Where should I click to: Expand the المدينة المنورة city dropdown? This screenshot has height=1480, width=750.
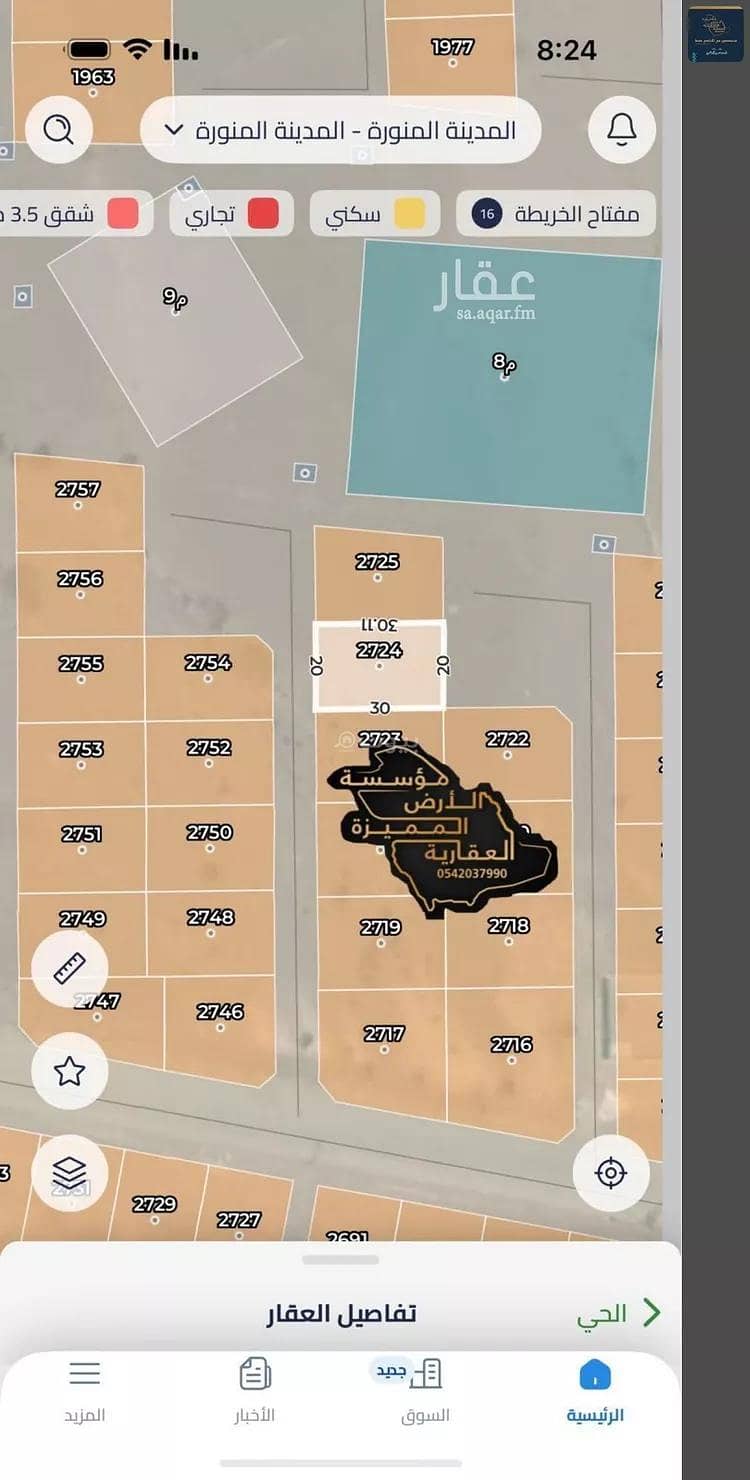click(x=340, y=130)
